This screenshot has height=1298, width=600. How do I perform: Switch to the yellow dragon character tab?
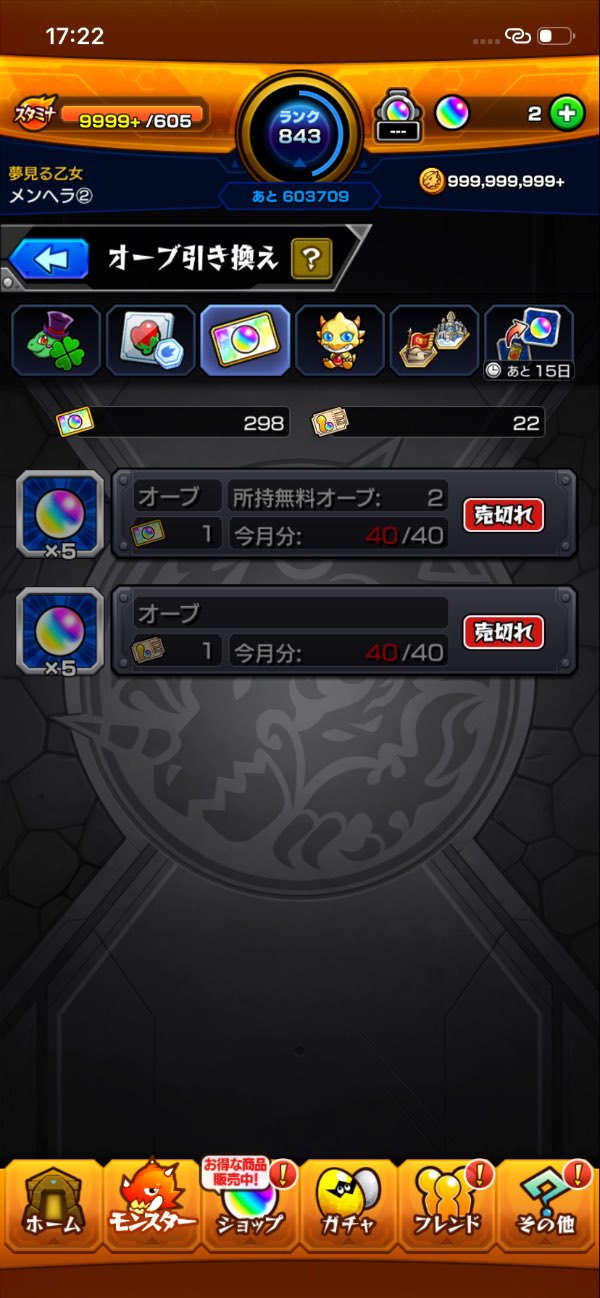340,340
